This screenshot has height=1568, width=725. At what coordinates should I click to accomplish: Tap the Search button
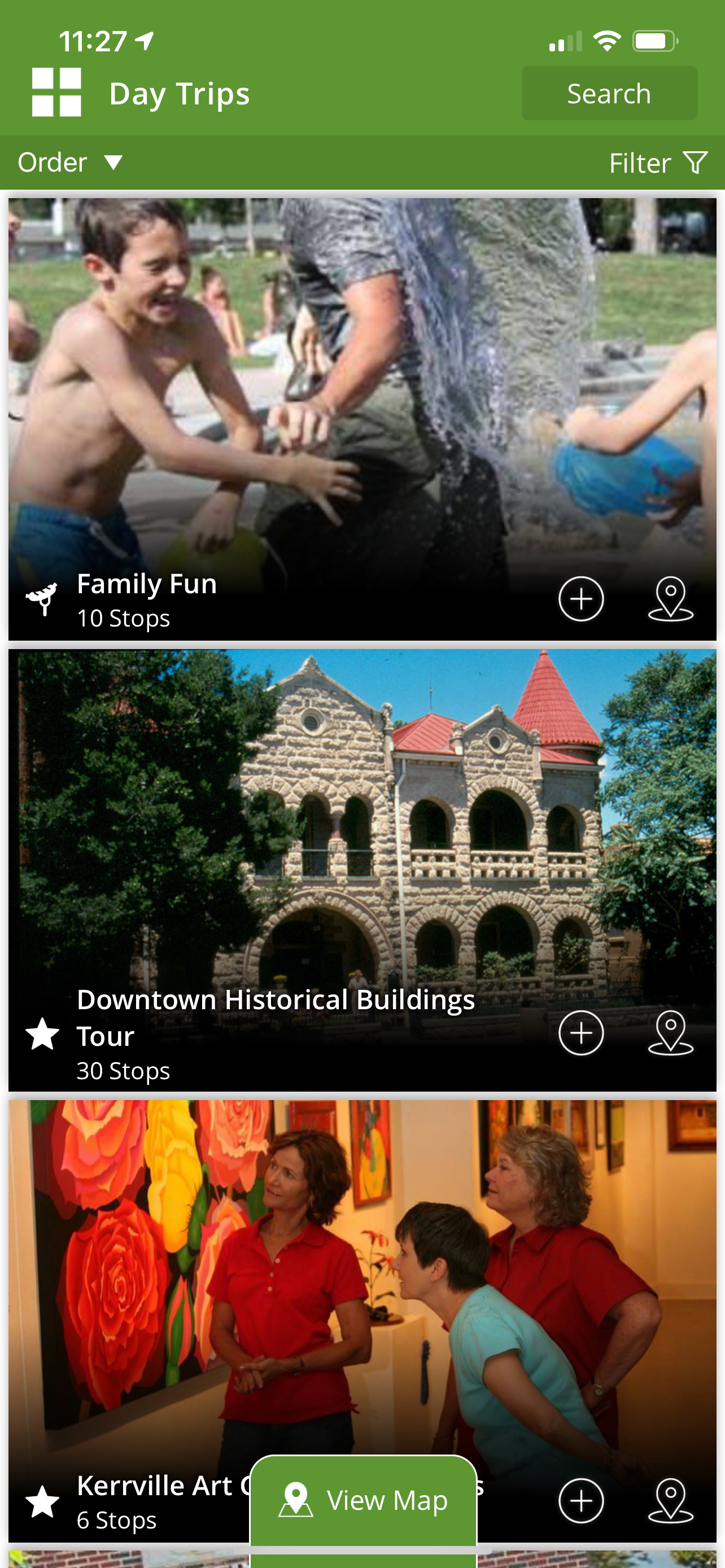[609, 94]
